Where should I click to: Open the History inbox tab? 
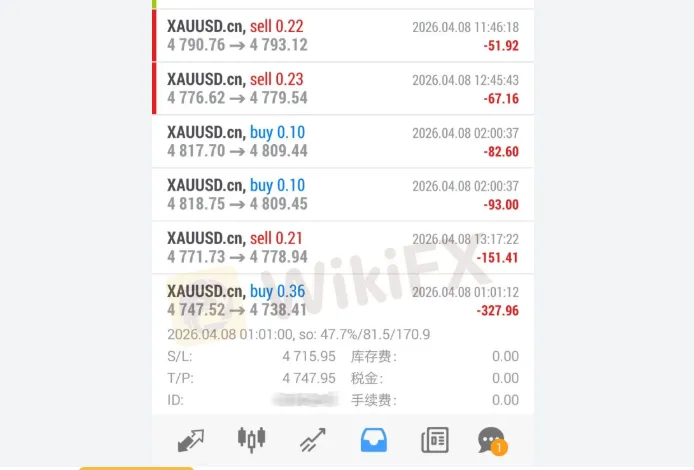(373, 440)
